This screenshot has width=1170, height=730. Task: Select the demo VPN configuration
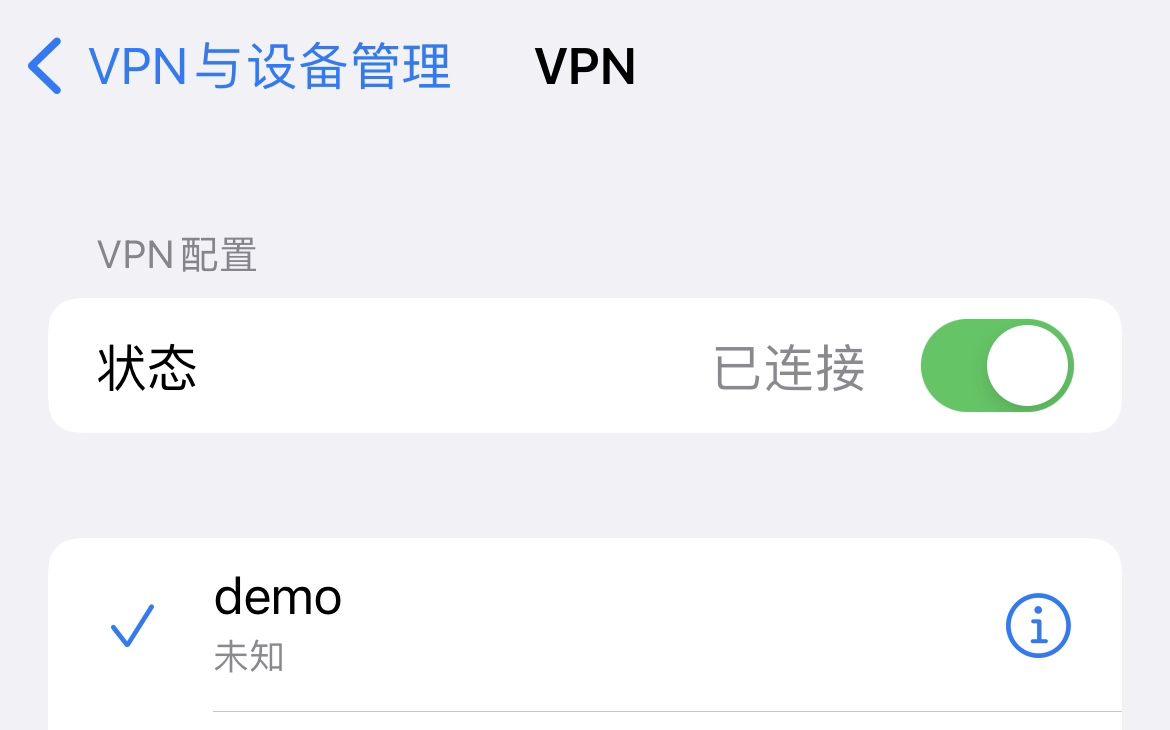(278, 624)
